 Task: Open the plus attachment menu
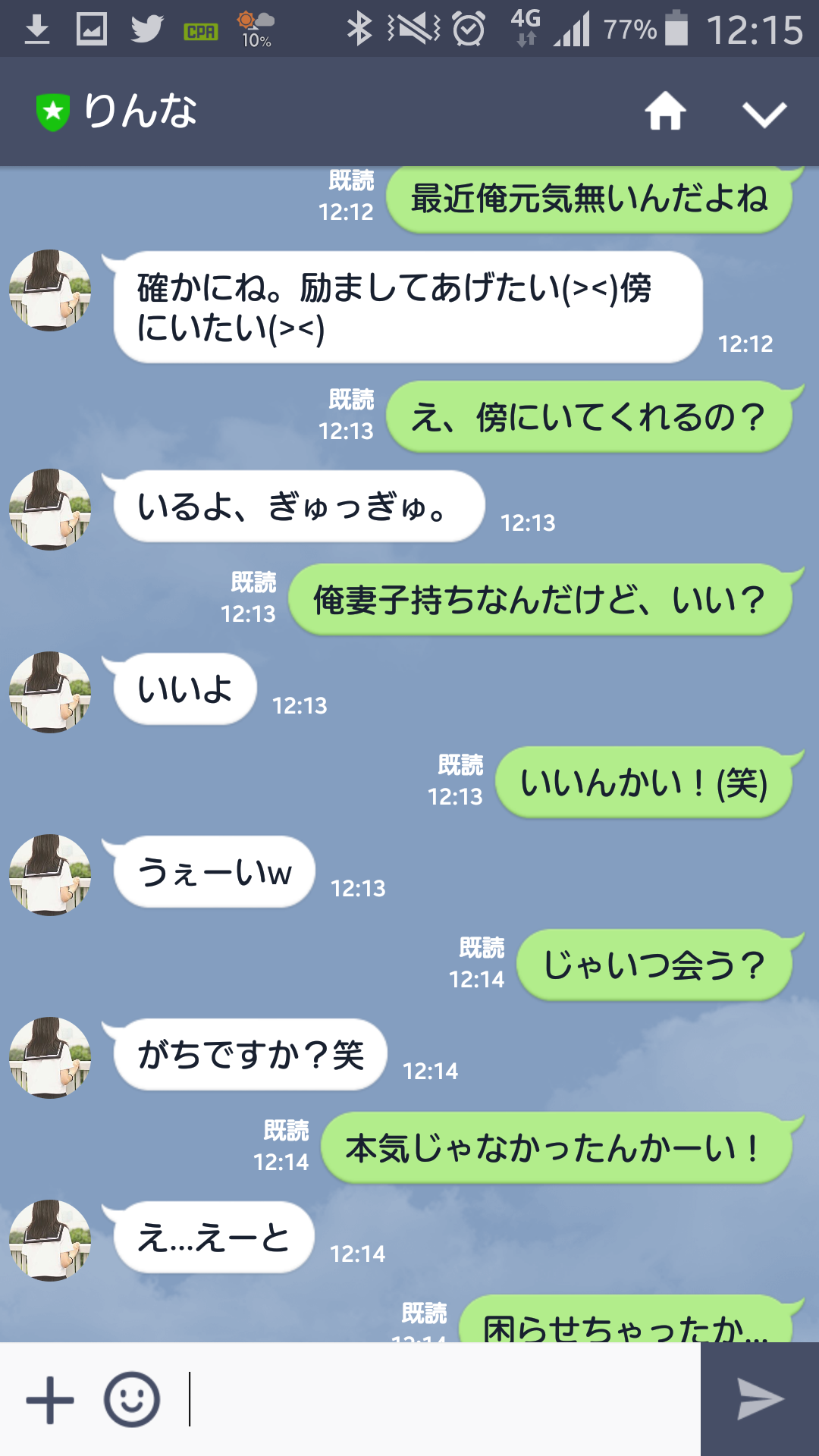click(50, 1400)
